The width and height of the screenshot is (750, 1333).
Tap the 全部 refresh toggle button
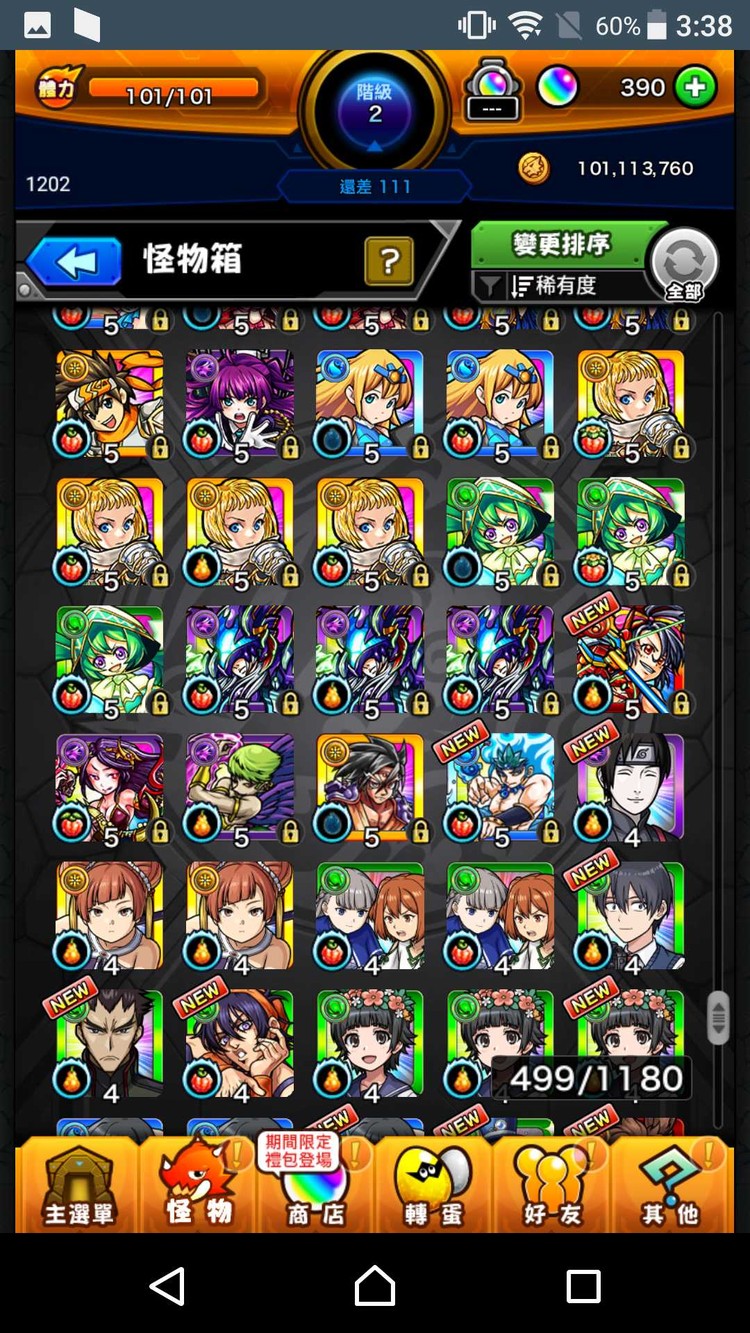[684, 265]
